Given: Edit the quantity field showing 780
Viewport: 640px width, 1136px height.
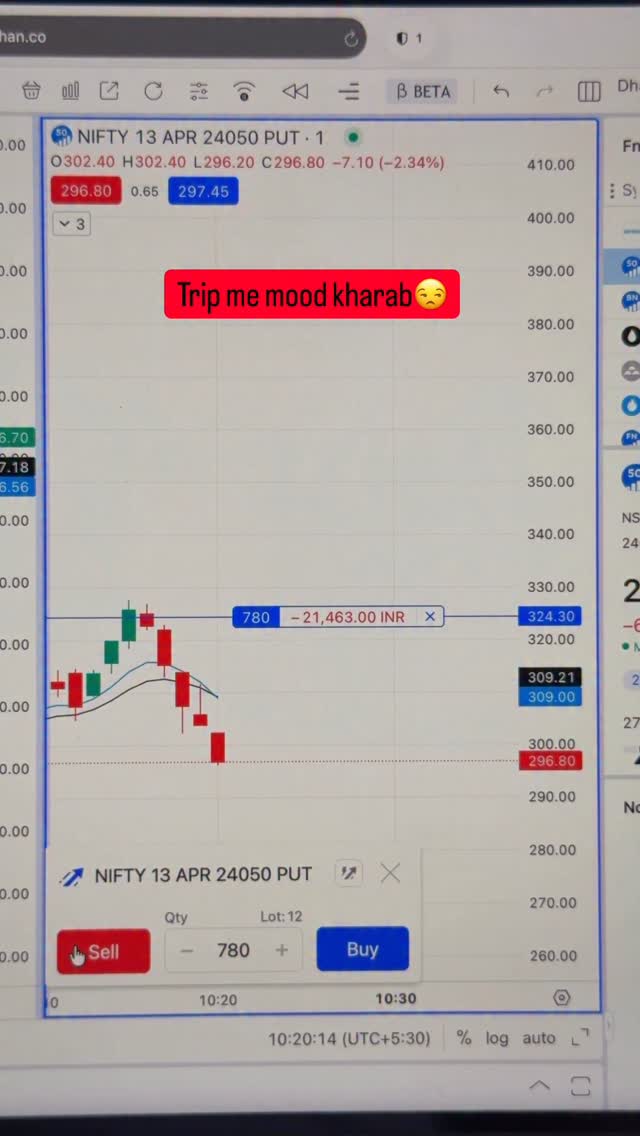Looking at the screenshot, I should (x=233, y=950).
